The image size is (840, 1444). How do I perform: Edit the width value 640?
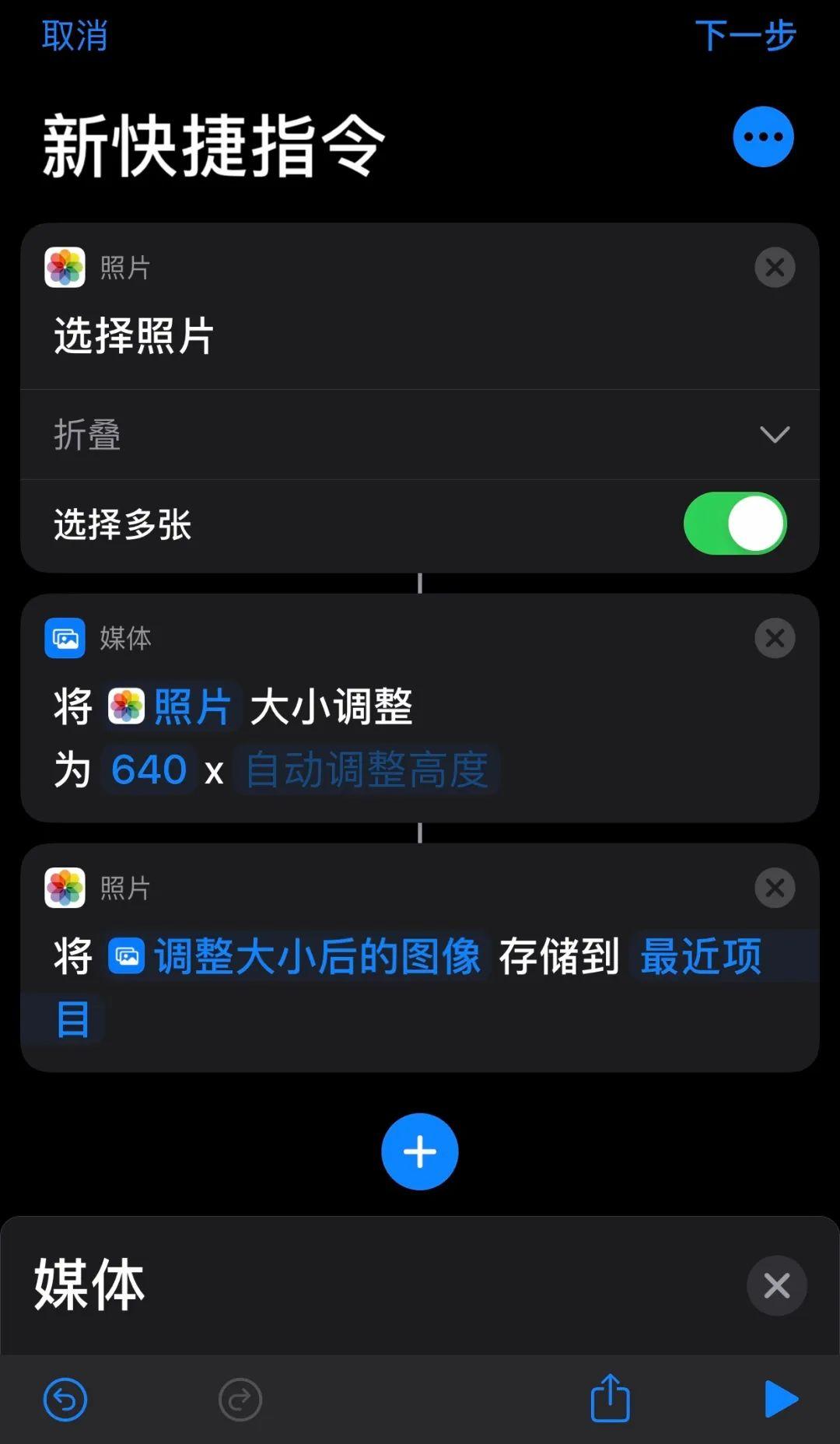[x=149, y=769]
